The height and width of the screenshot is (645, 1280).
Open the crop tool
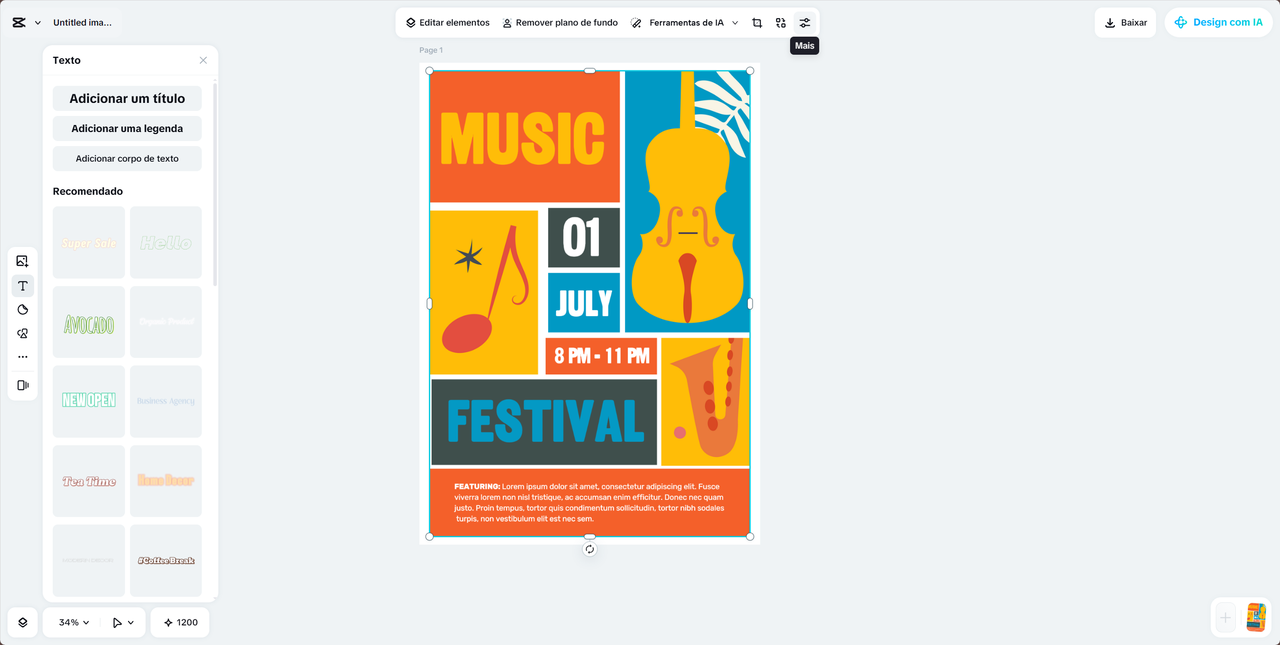(x=757, y=22)
